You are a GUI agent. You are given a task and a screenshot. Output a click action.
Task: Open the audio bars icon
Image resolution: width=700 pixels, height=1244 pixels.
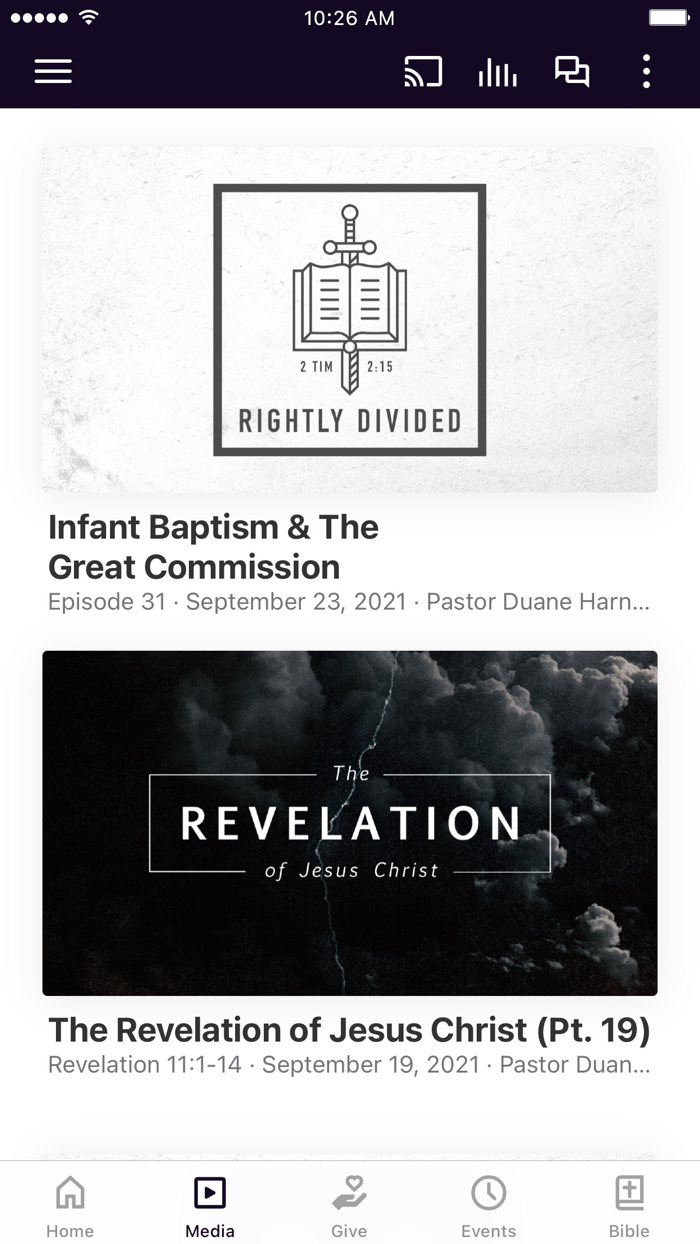pyautogui.click(x=497, y=72)
